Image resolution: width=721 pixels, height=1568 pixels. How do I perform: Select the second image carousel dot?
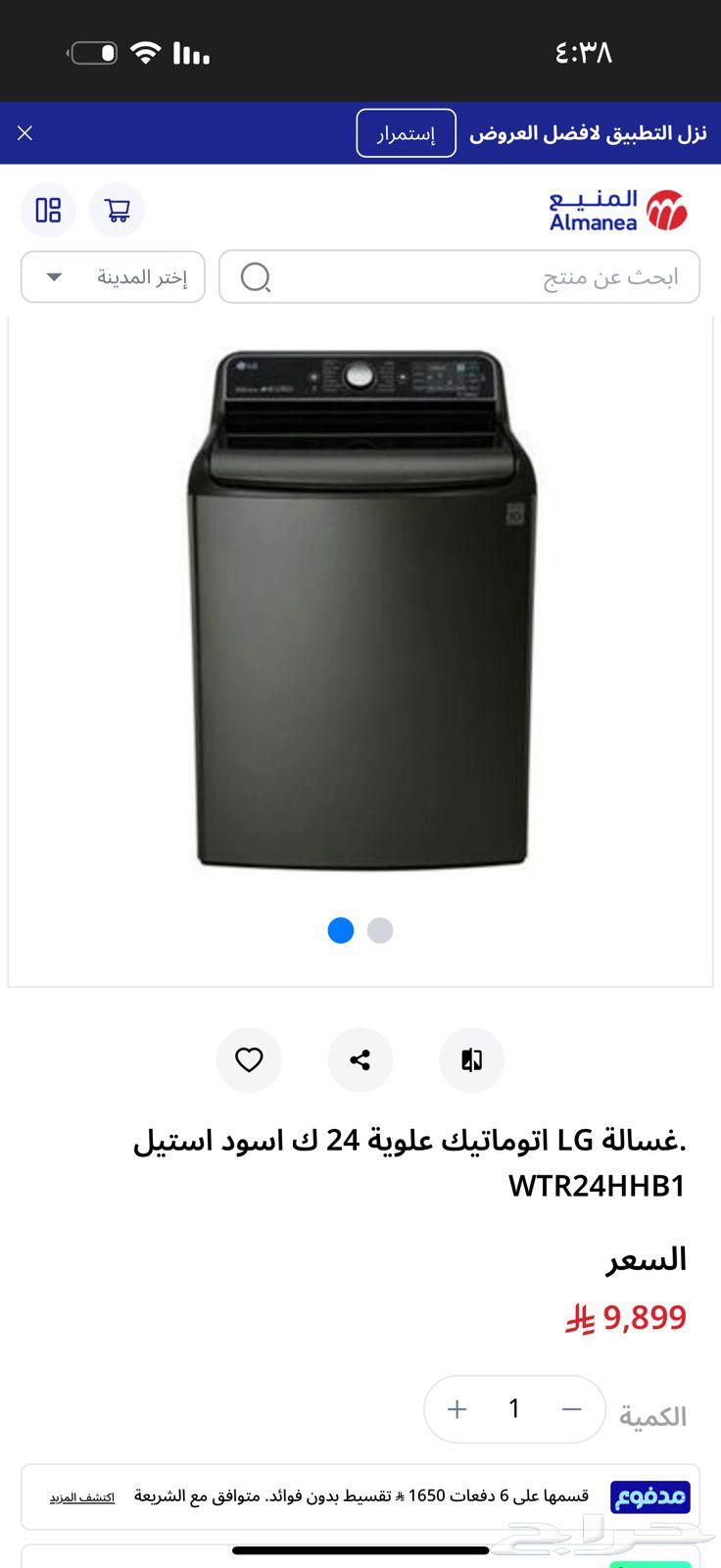[x=380, y=931]
